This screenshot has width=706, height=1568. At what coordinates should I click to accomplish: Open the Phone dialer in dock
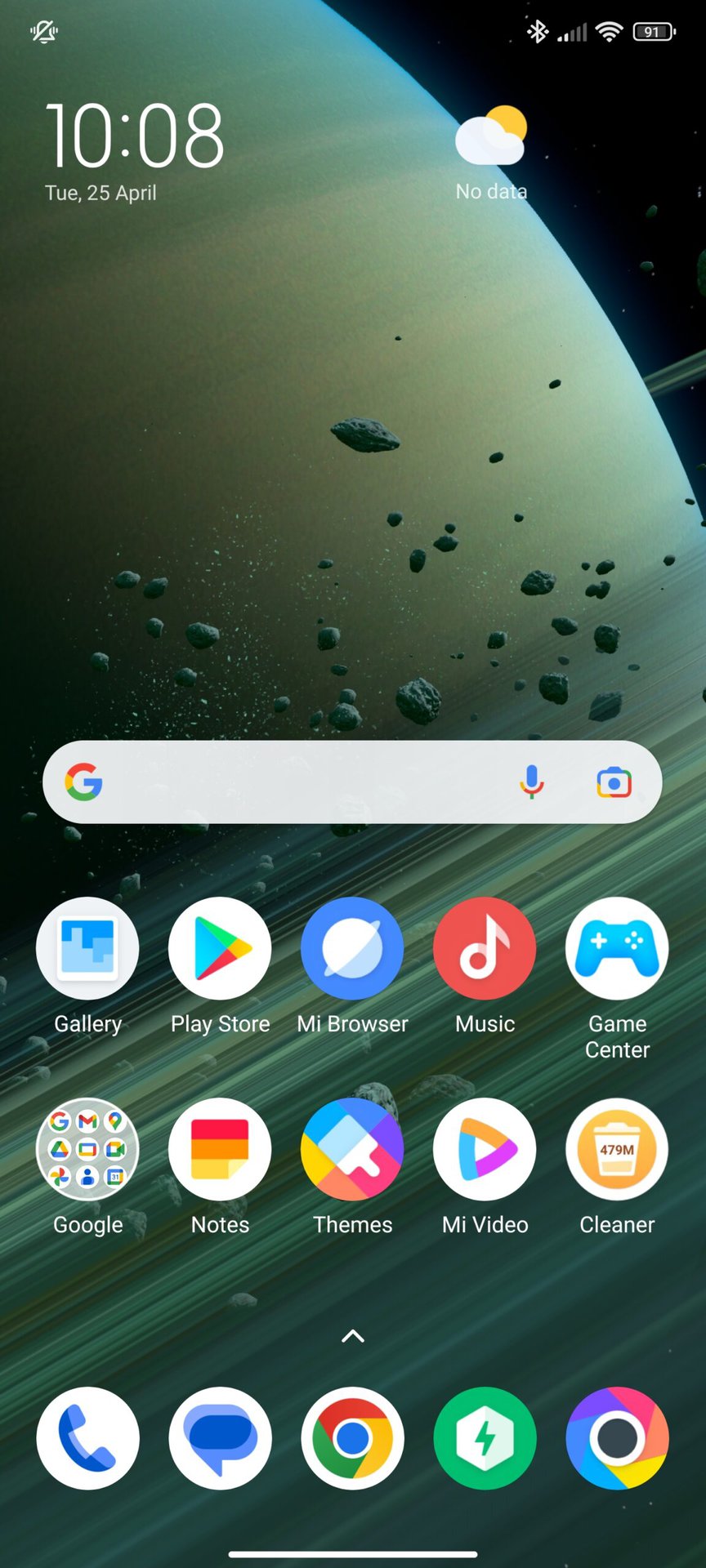pos(87,1438)
